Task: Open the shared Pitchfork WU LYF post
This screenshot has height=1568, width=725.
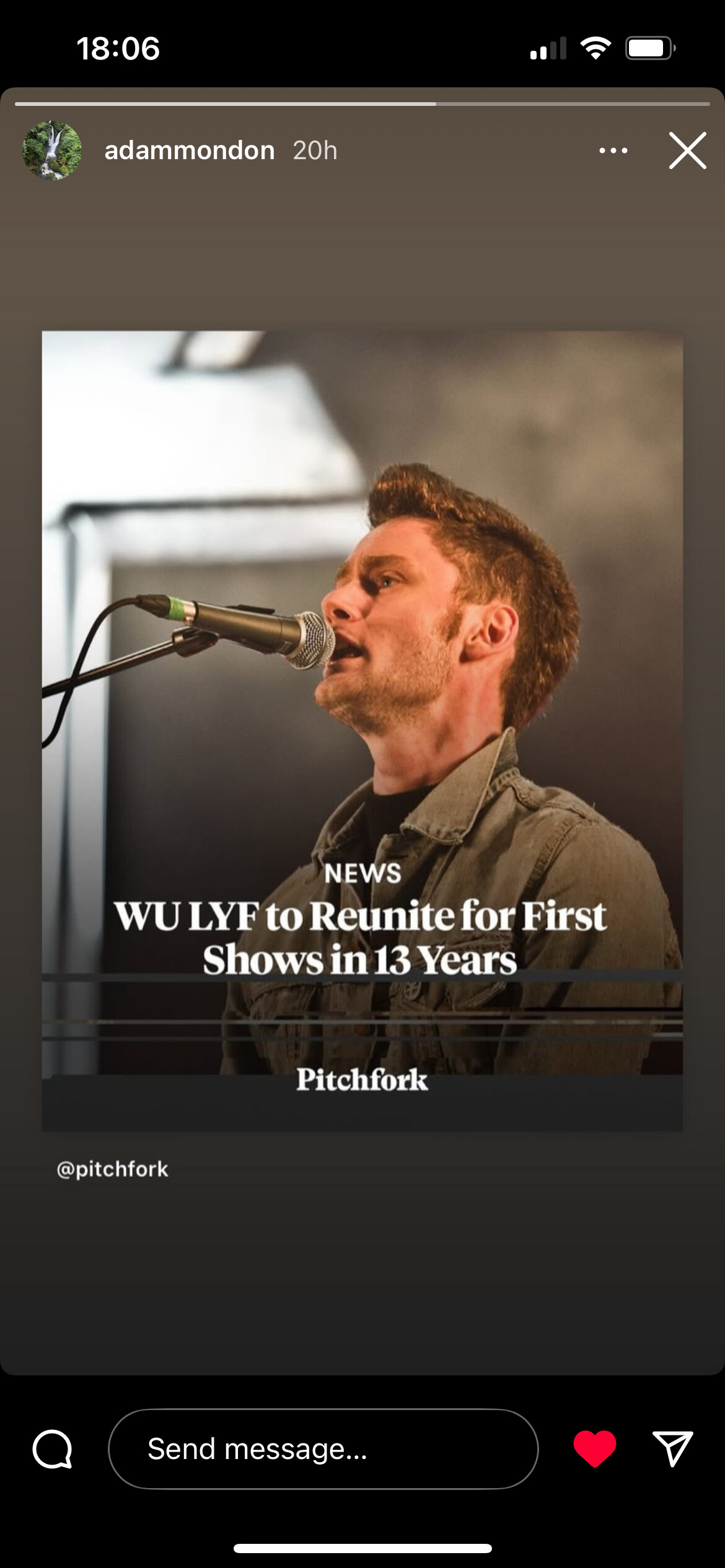Action: [x=362, y=731]
